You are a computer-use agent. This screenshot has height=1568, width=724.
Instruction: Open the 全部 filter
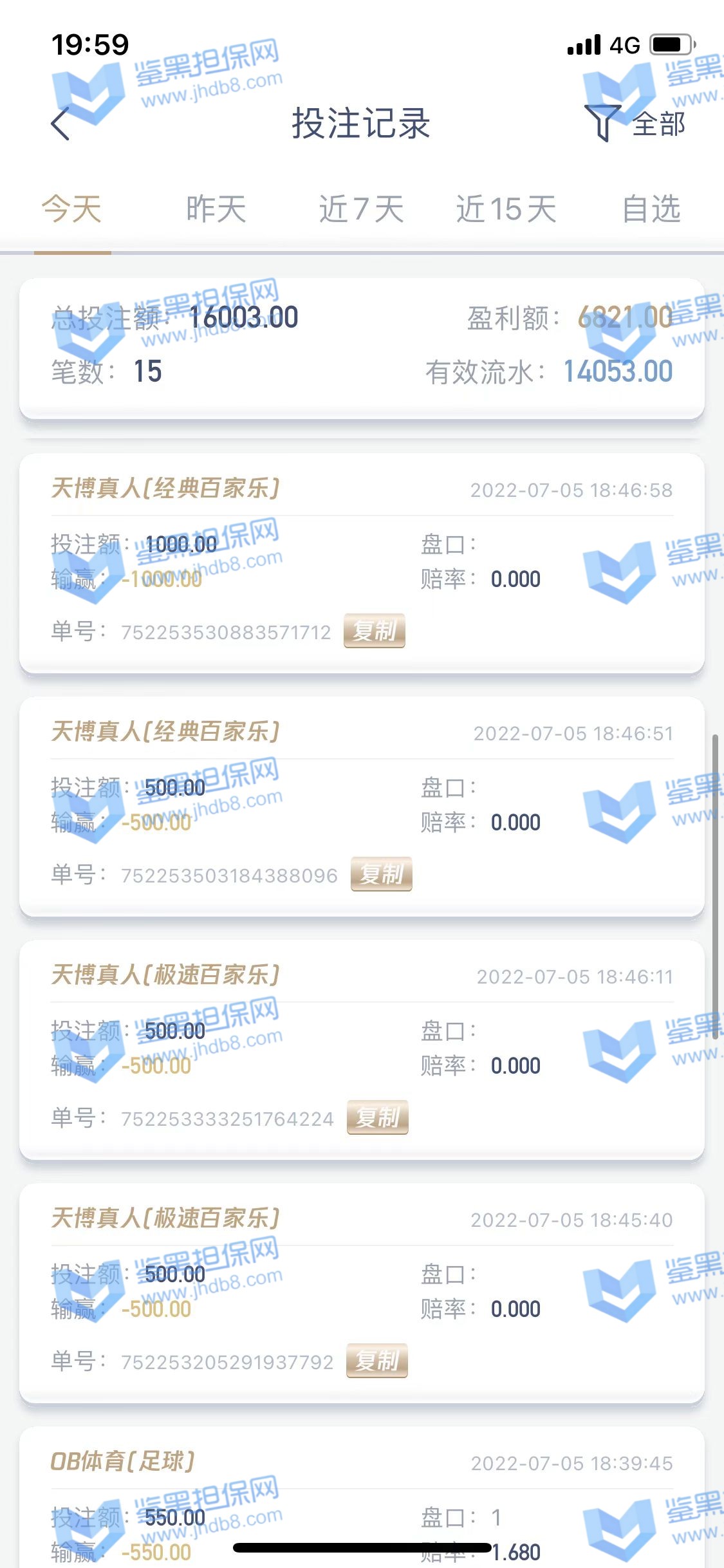(x=636, y=124)
